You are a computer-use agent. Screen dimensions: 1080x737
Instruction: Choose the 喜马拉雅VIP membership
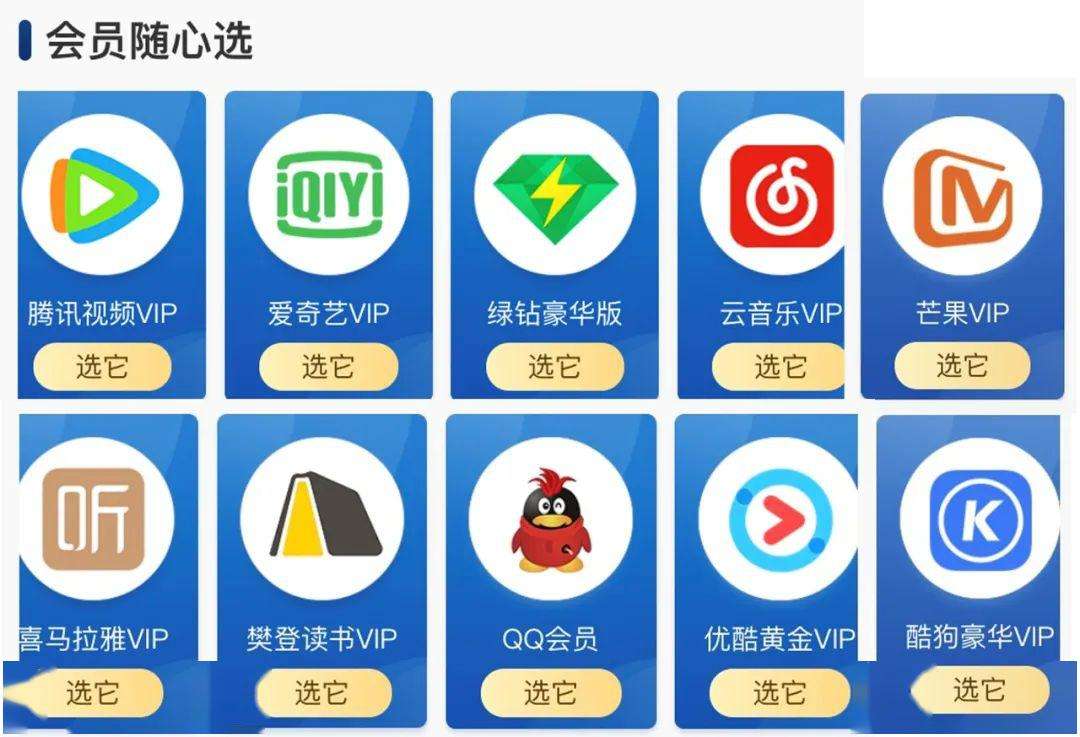(93, 693)
